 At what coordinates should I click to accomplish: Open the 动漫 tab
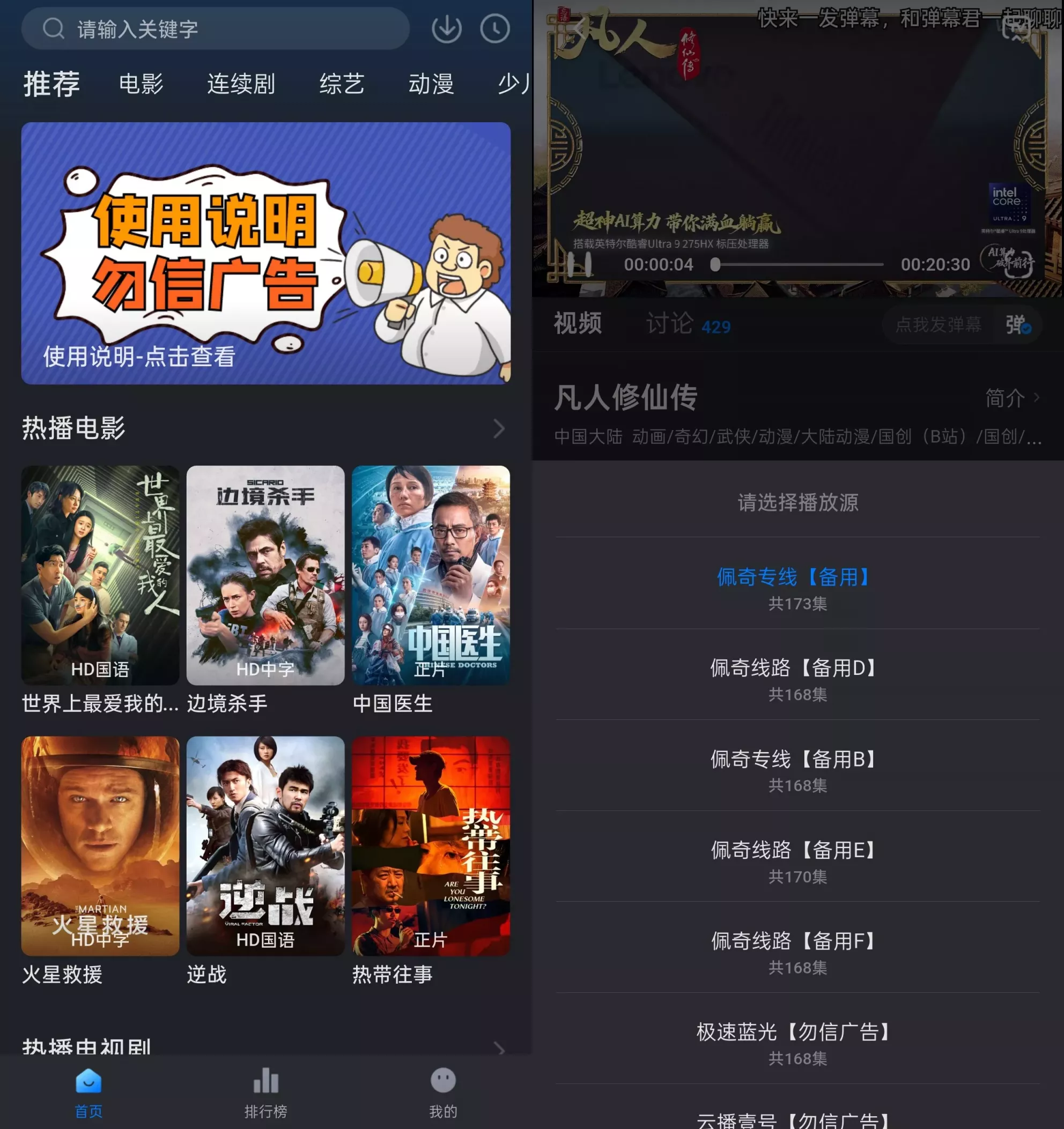[431, 84]
